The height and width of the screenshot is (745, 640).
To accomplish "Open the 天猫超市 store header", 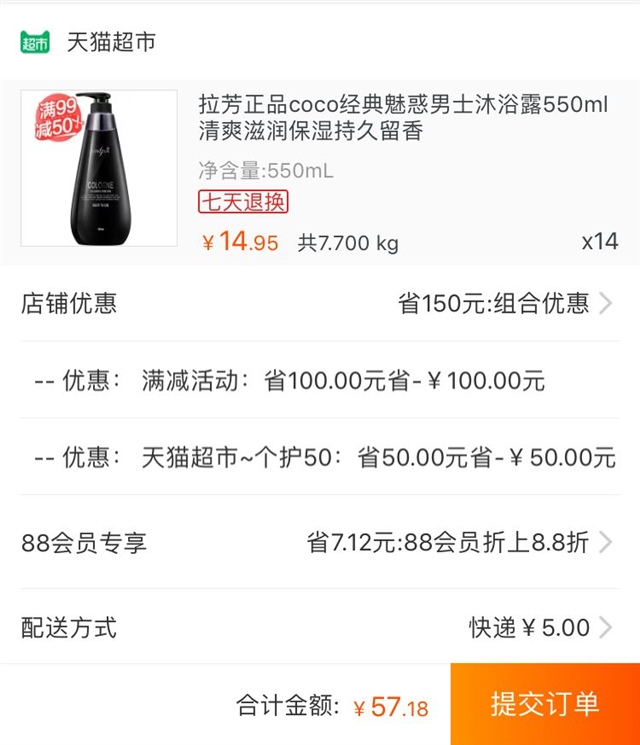I will click(110, 42).
